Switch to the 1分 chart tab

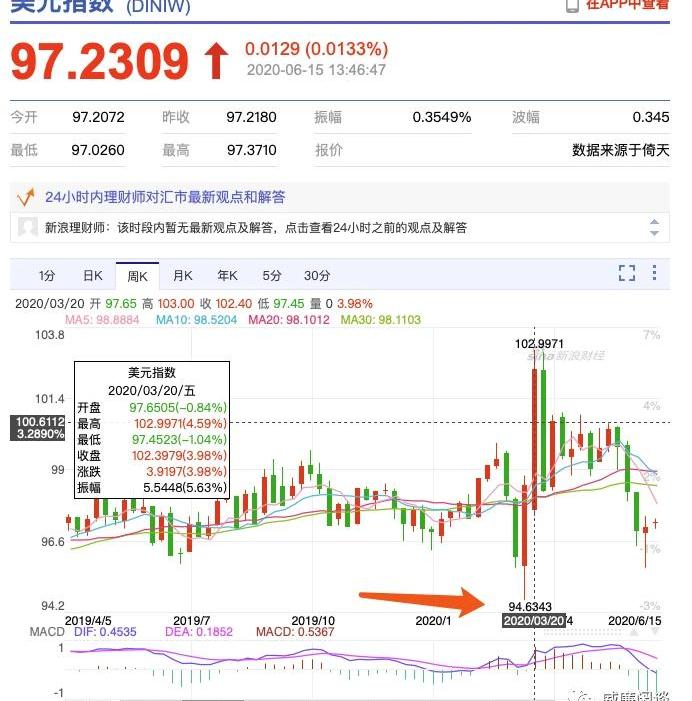click(x=47, y=275)
